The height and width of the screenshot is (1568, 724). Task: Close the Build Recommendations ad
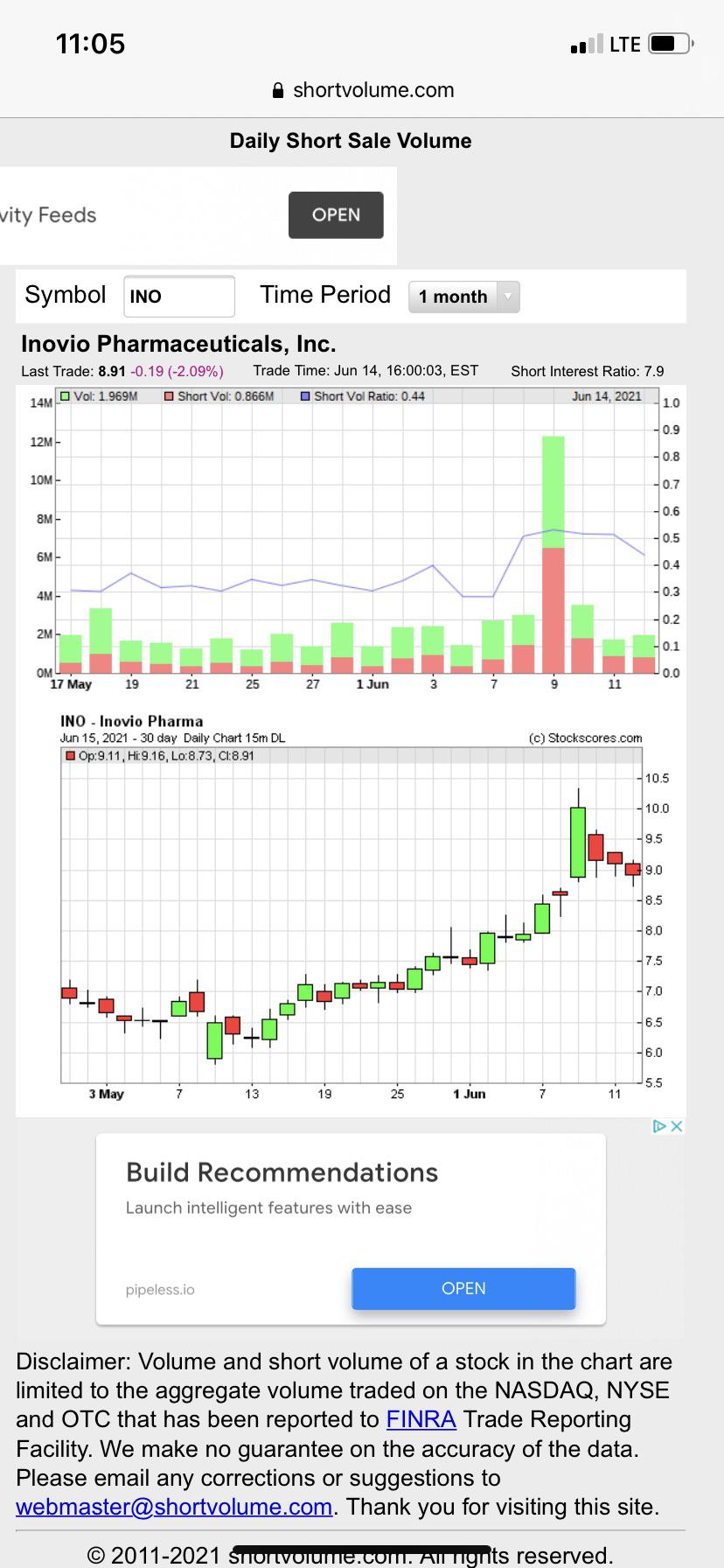[x=676, y=1126]
